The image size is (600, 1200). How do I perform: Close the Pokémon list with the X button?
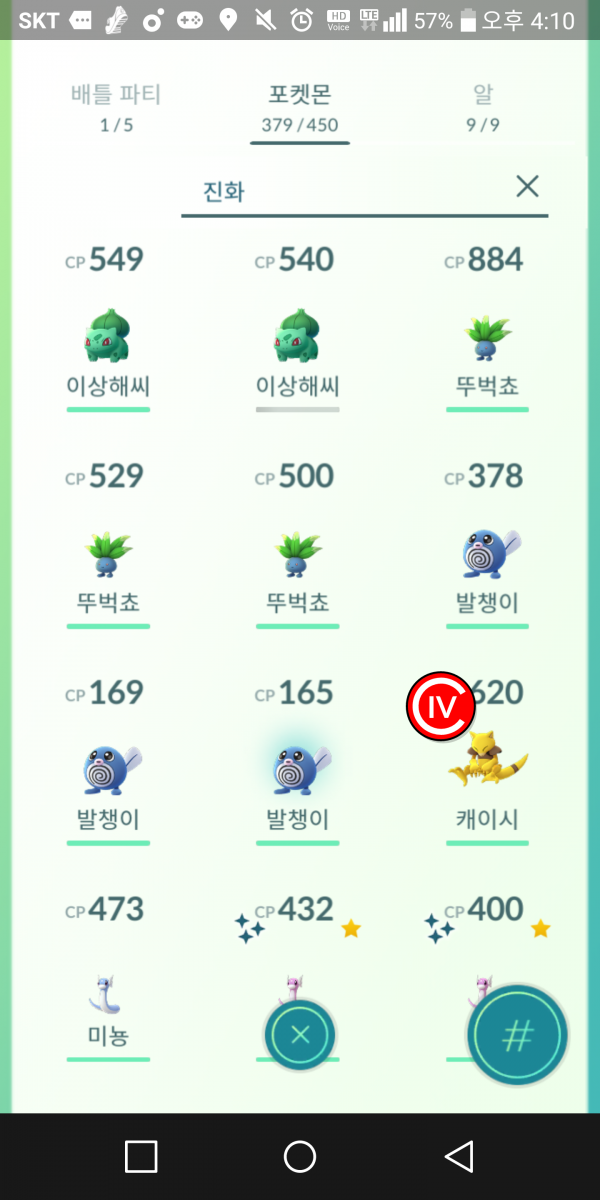299,1035
